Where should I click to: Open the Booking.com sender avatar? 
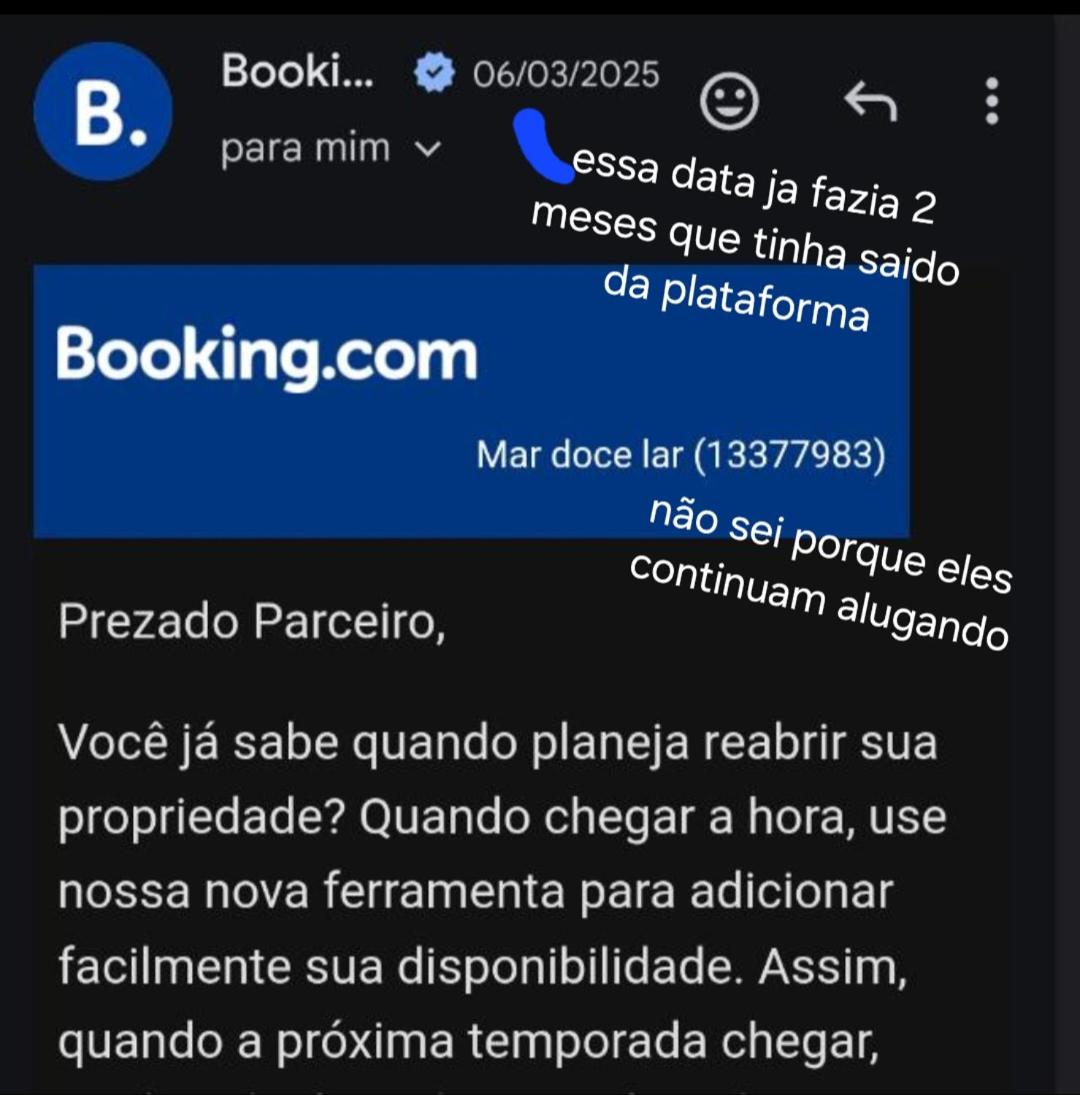pos(103,111)
